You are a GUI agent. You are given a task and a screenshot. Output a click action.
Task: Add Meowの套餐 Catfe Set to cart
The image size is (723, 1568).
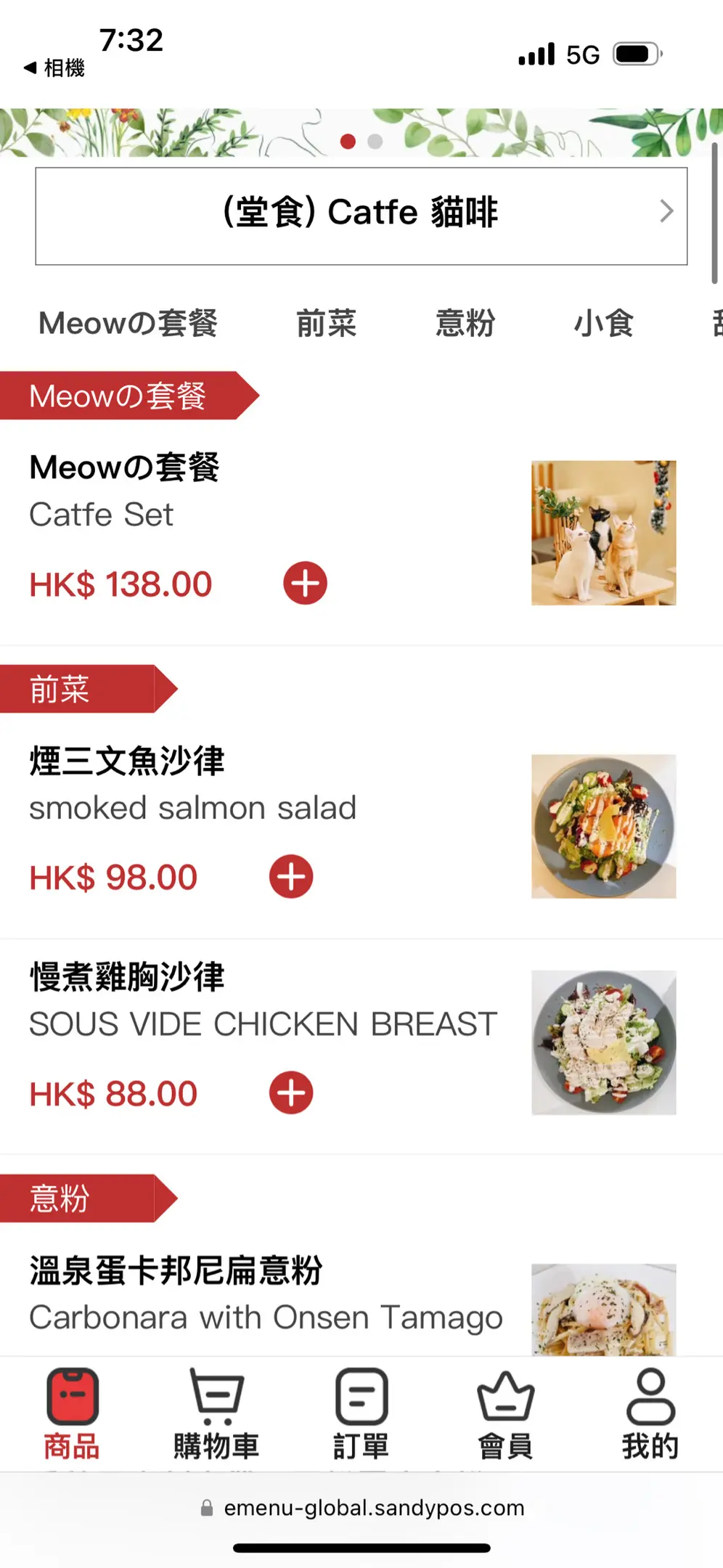click(305, 583)
